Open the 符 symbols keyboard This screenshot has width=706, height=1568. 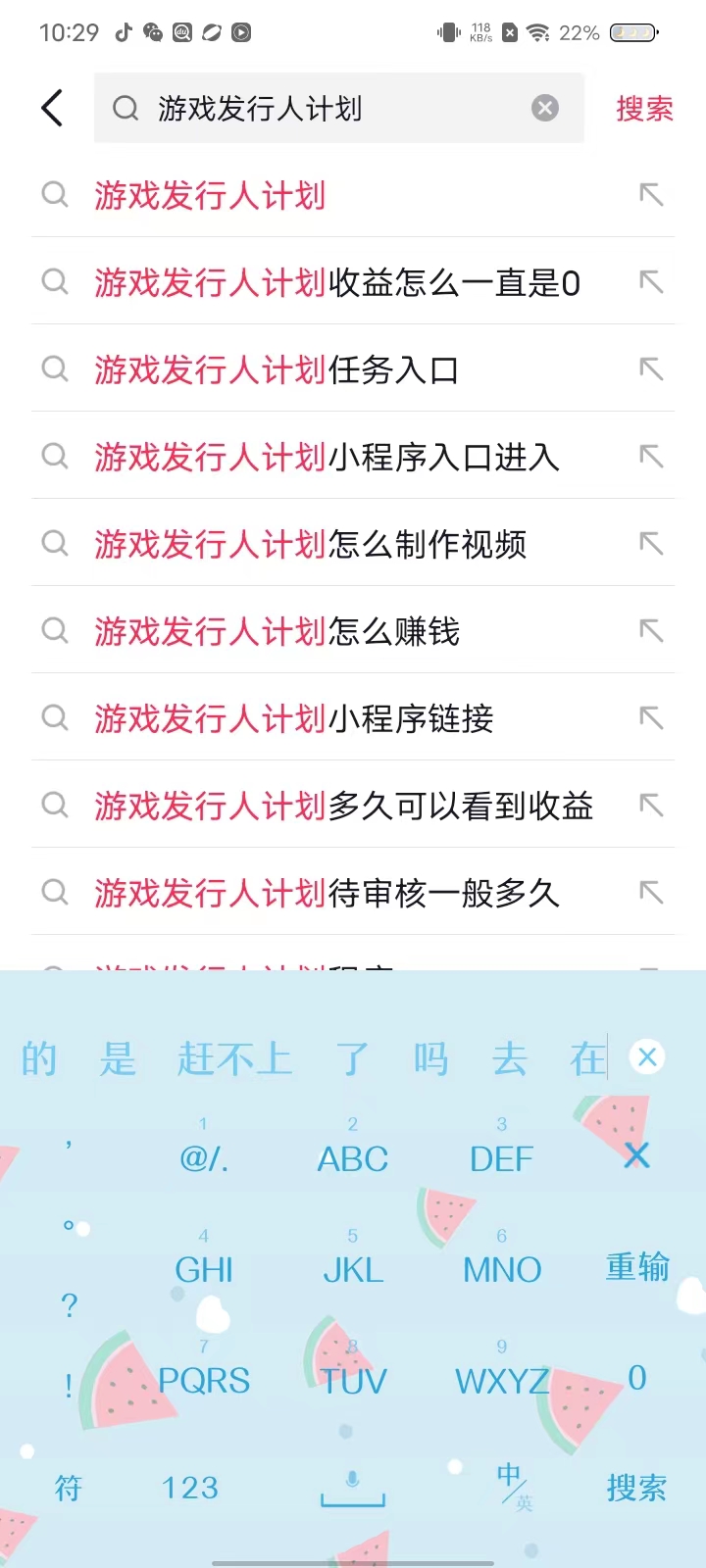69,1488
